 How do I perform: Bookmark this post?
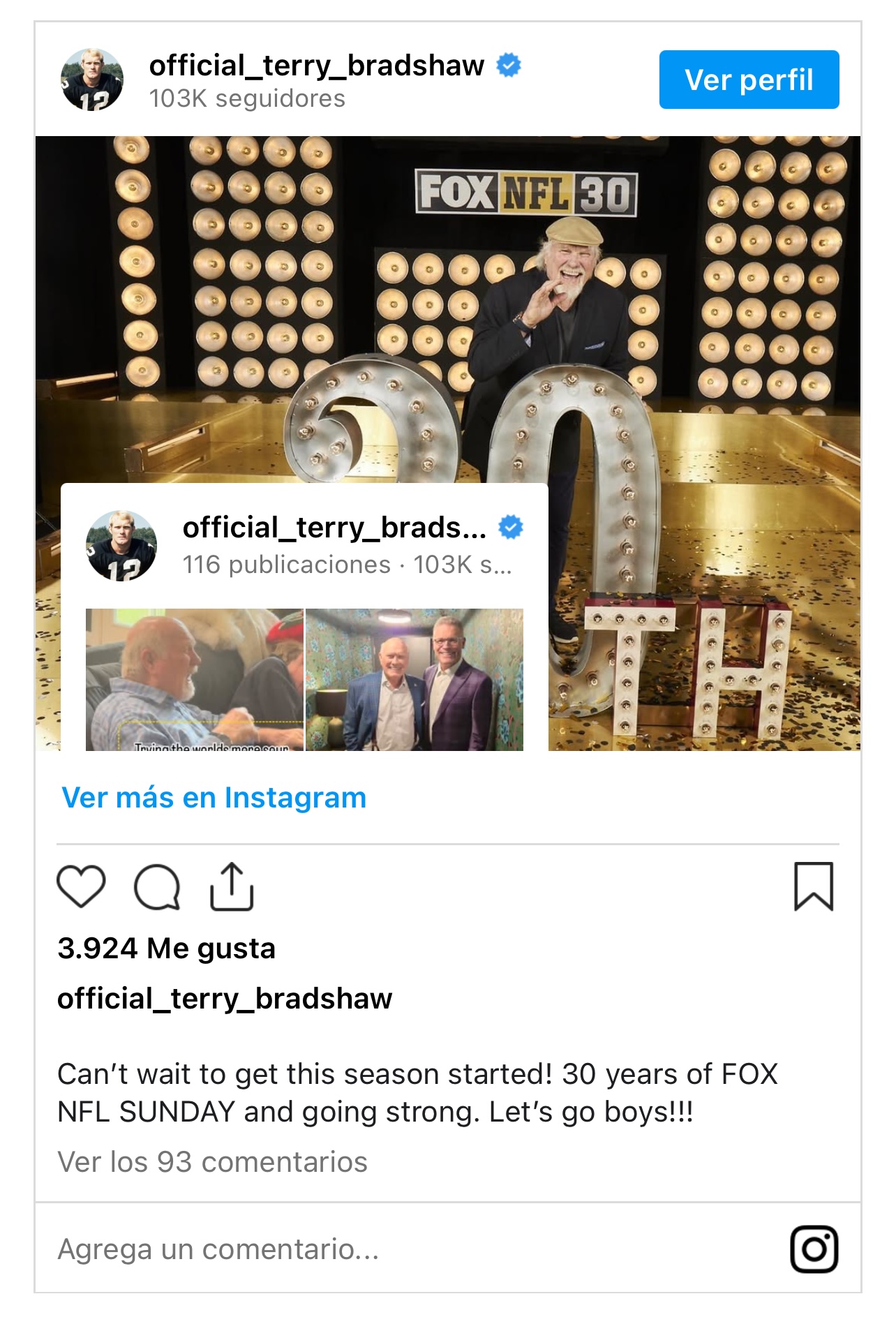813,886
